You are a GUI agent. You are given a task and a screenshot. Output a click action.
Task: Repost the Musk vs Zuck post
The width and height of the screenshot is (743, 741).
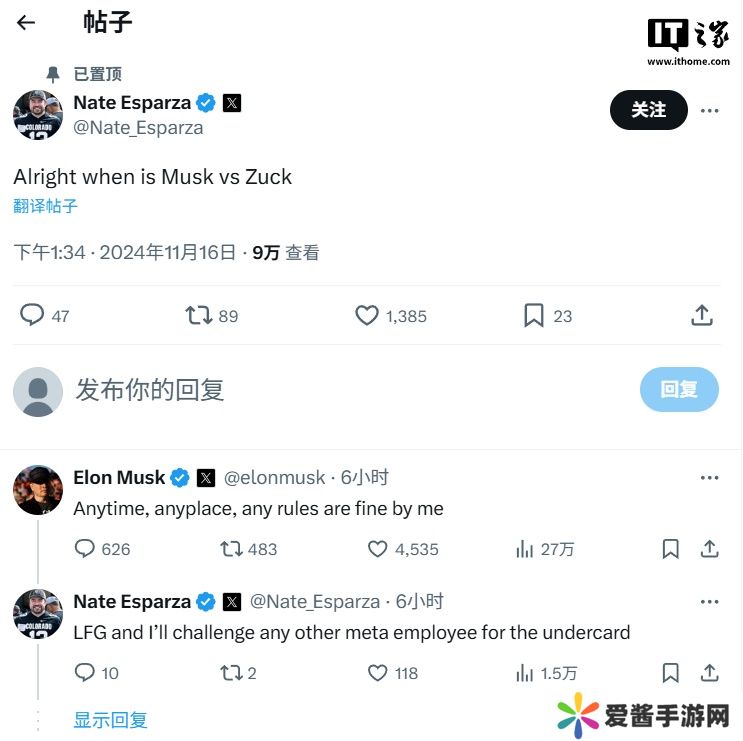click(199, 315)
